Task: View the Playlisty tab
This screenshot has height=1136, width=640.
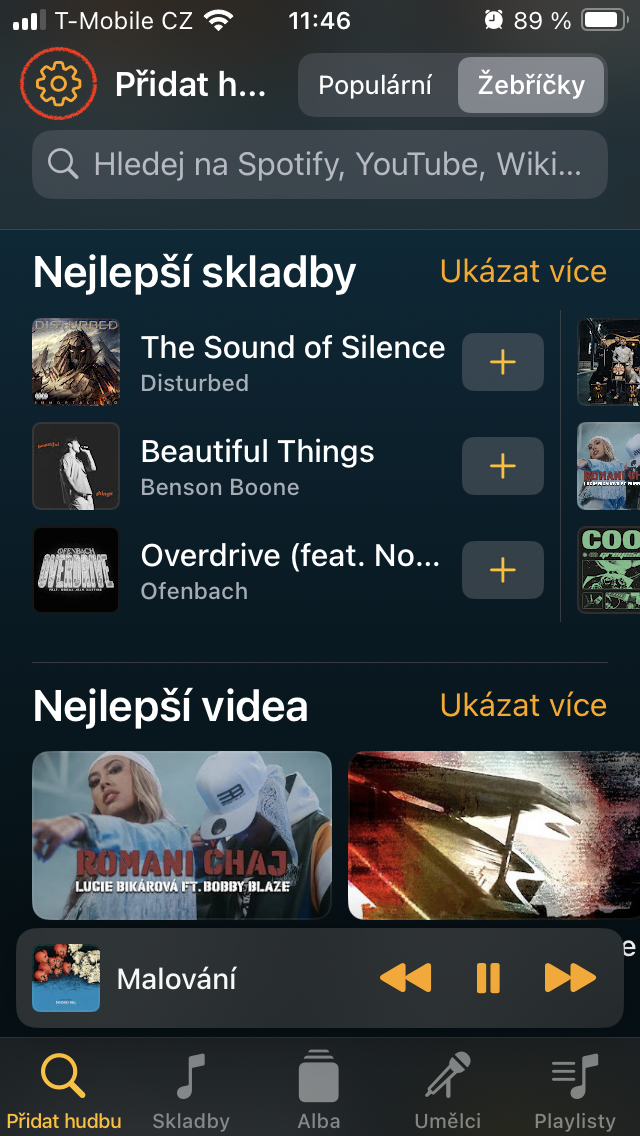Action: [x=575, y=1090]
